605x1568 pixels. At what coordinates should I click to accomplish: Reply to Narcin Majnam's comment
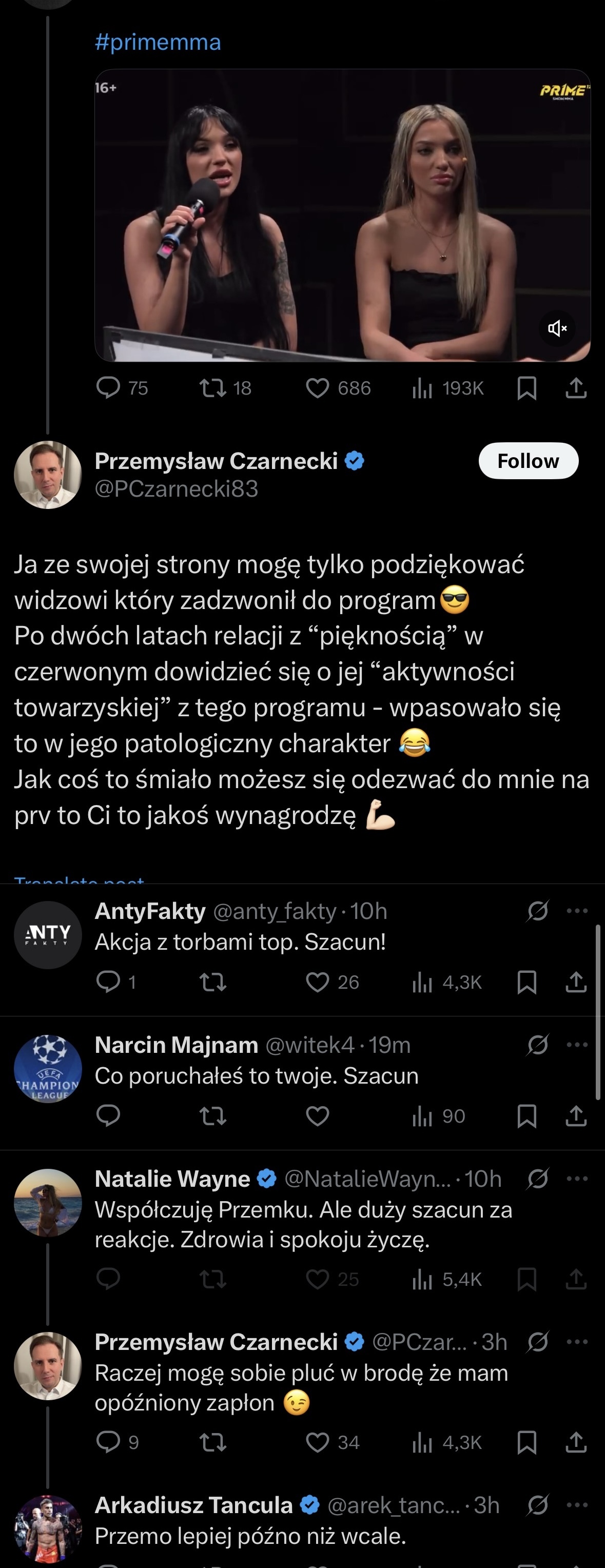click(108, 1116)
